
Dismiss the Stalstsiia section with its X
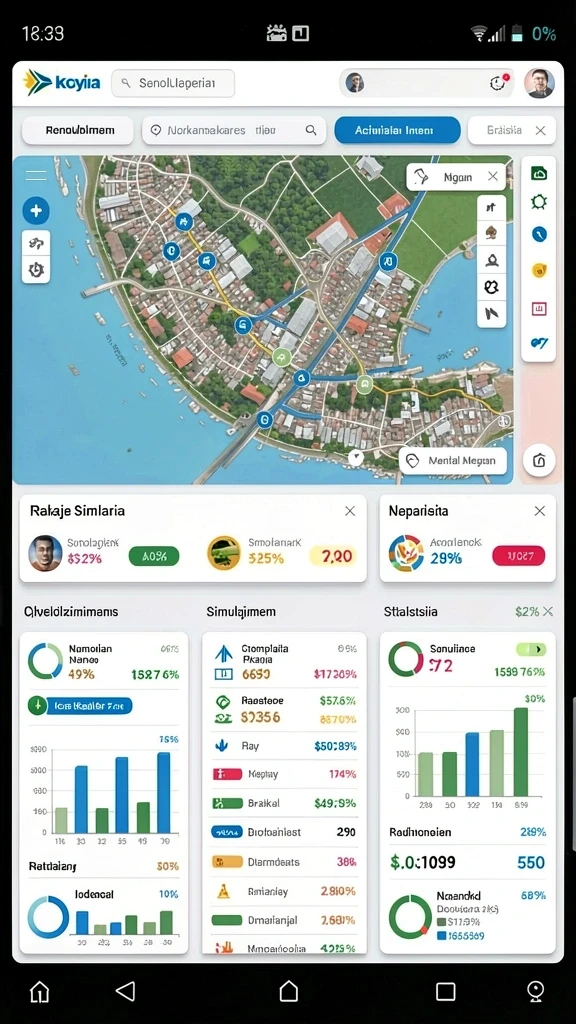(x=548, y=612)
